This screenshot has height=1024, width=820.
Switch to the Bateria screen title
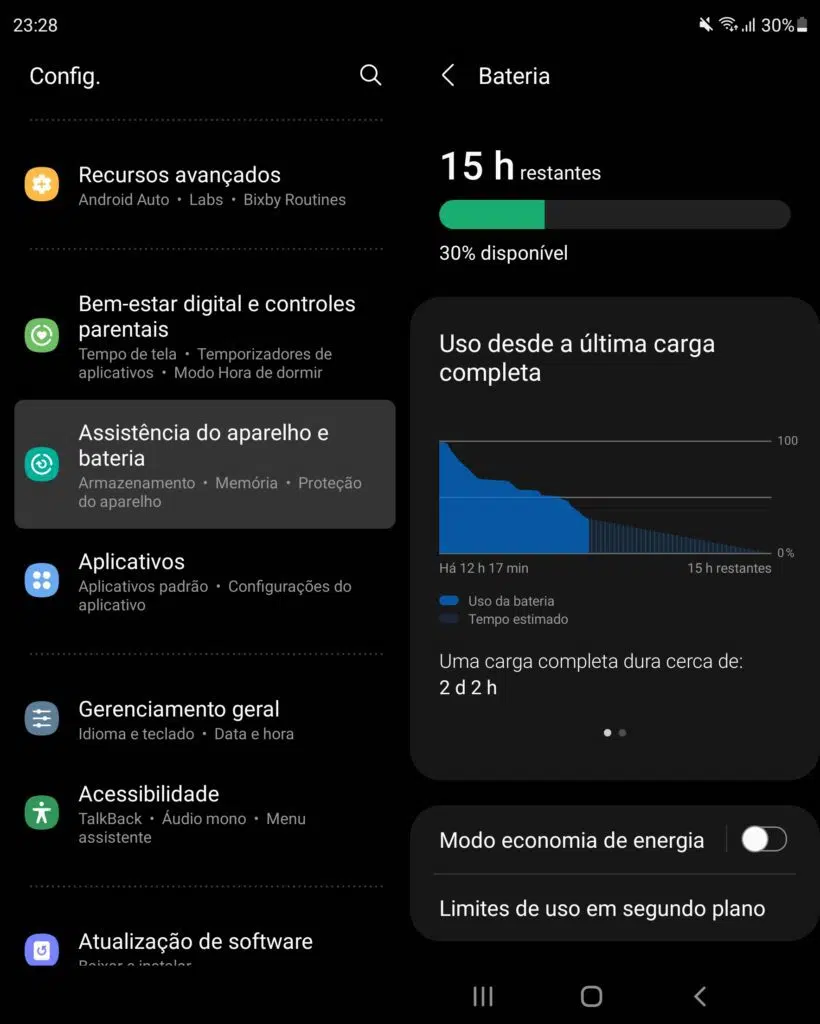point(516,75)
